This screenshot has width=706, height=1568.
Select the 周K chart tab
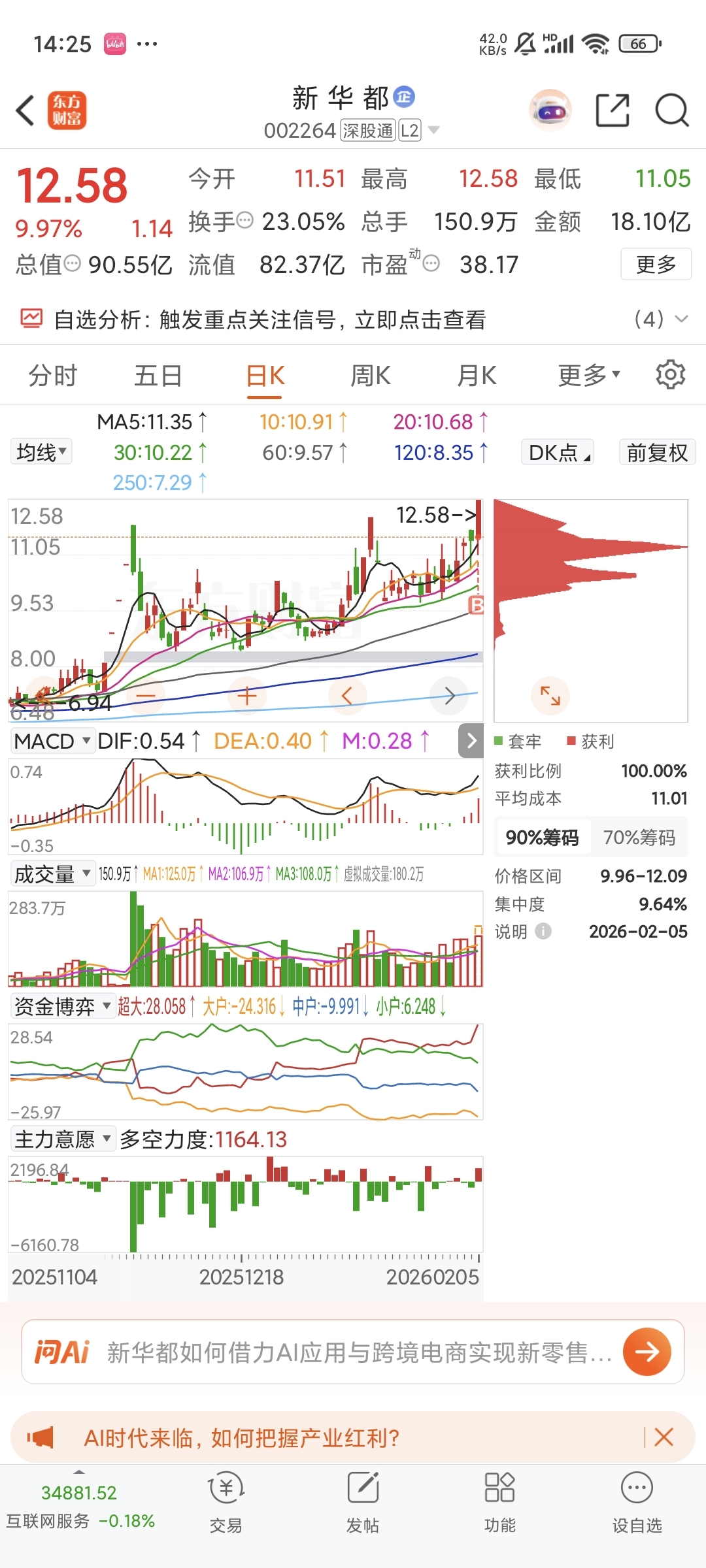click(x=370, y=376)
